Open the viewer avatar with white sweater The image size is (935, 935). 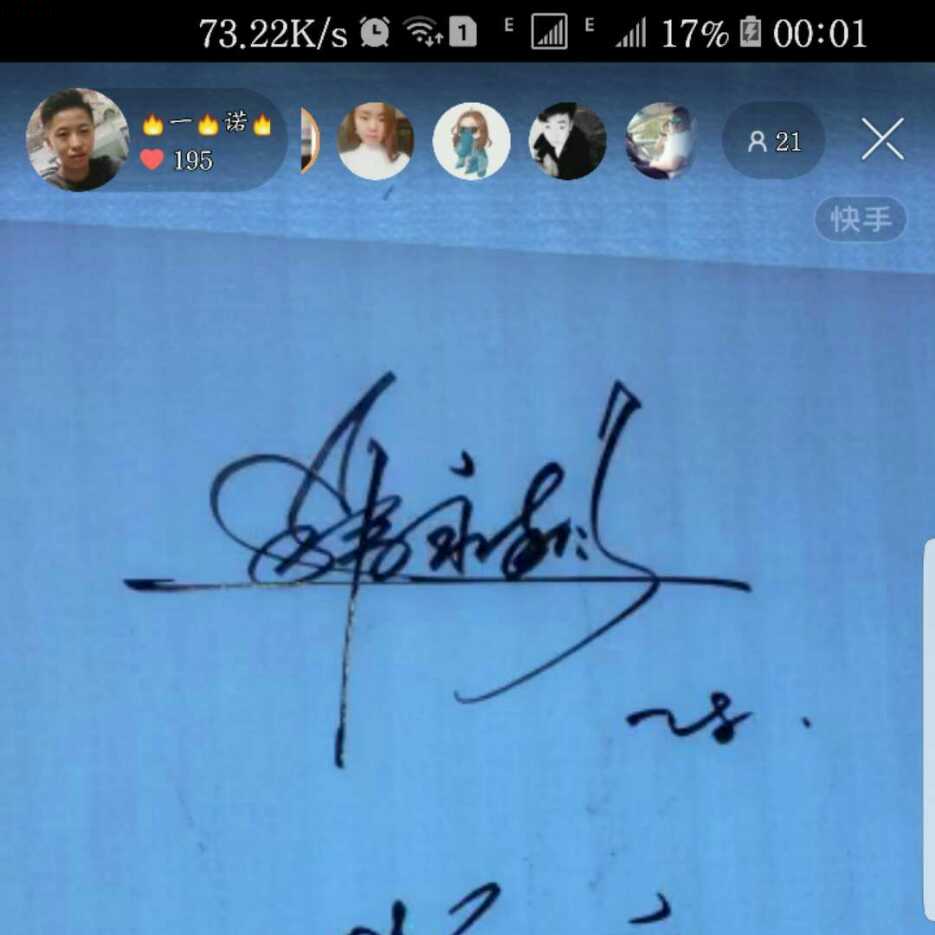pyautogui.click(x=375, y=141)
